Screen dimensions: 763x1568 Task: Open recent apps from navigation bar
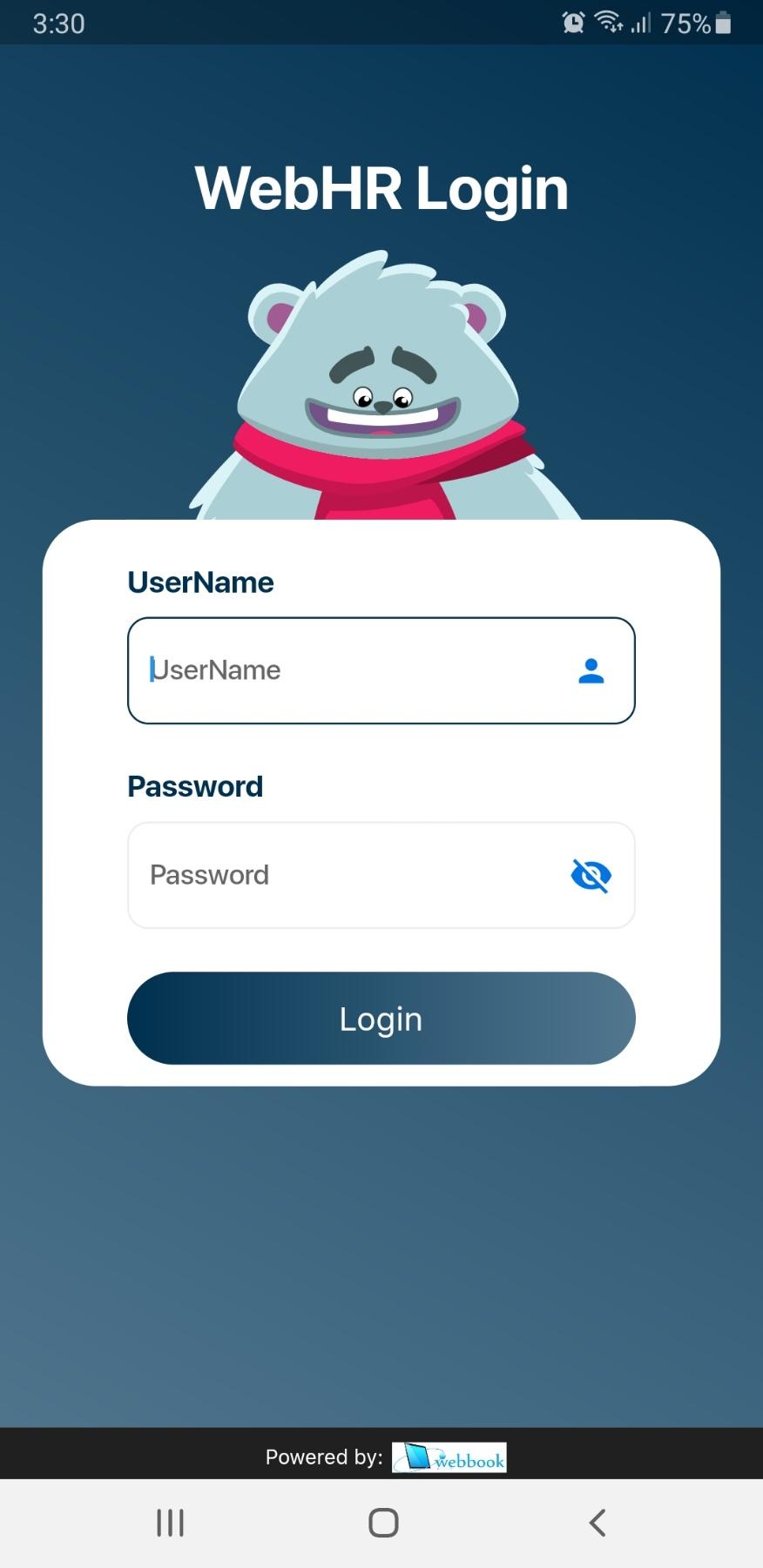point(170,1523)
